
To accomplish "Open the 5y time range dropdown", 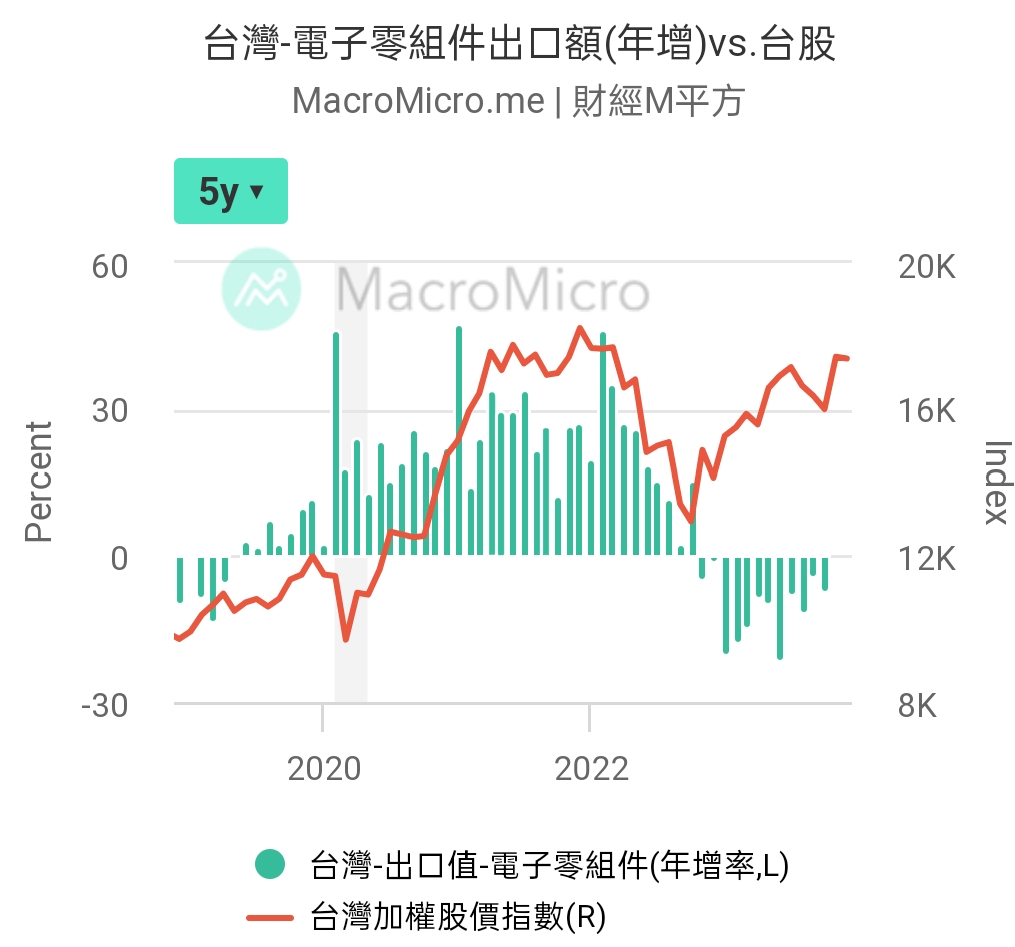I will pyautogui.click(x=230, y=191).
